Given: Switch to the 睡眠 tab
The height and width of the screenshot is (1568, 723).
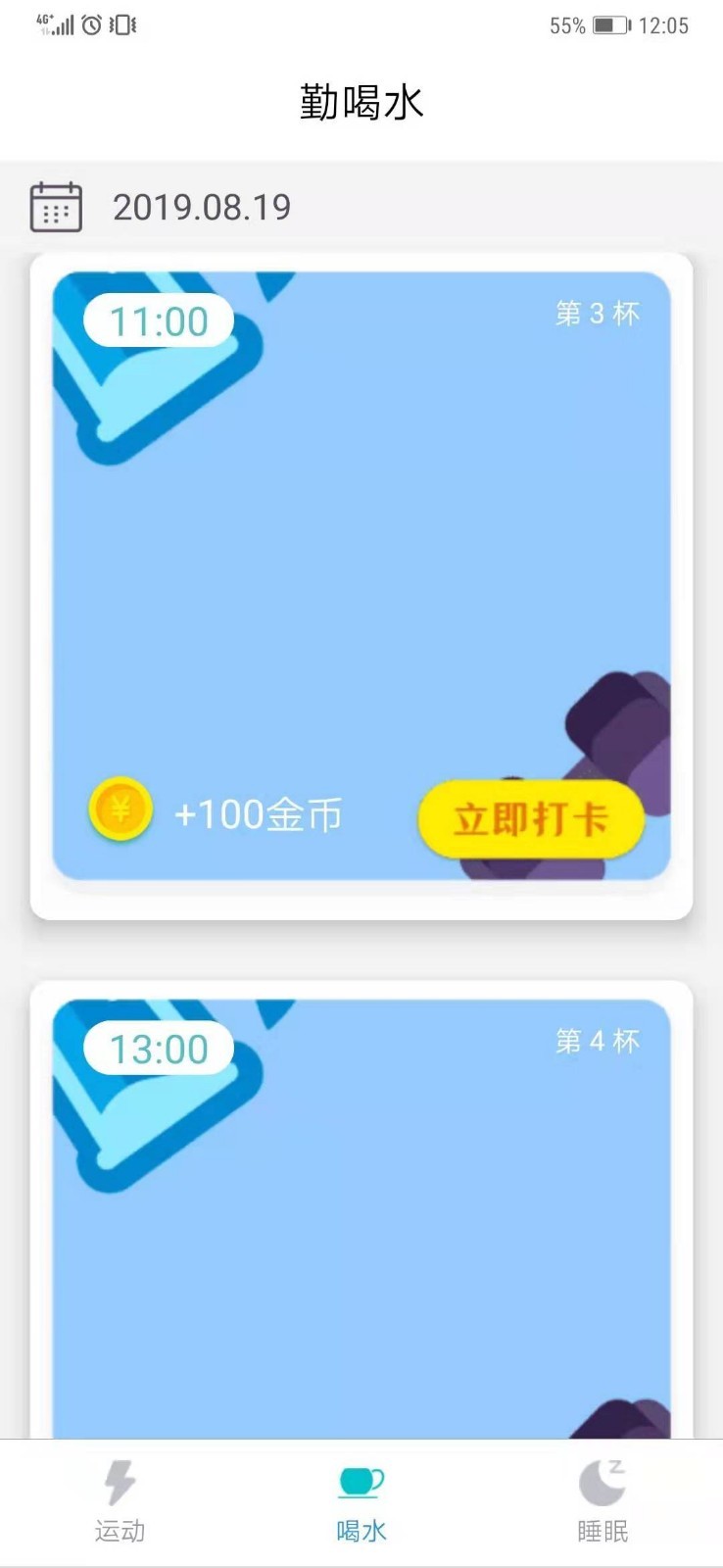Looking at the screenshot, I should 601,1499.
